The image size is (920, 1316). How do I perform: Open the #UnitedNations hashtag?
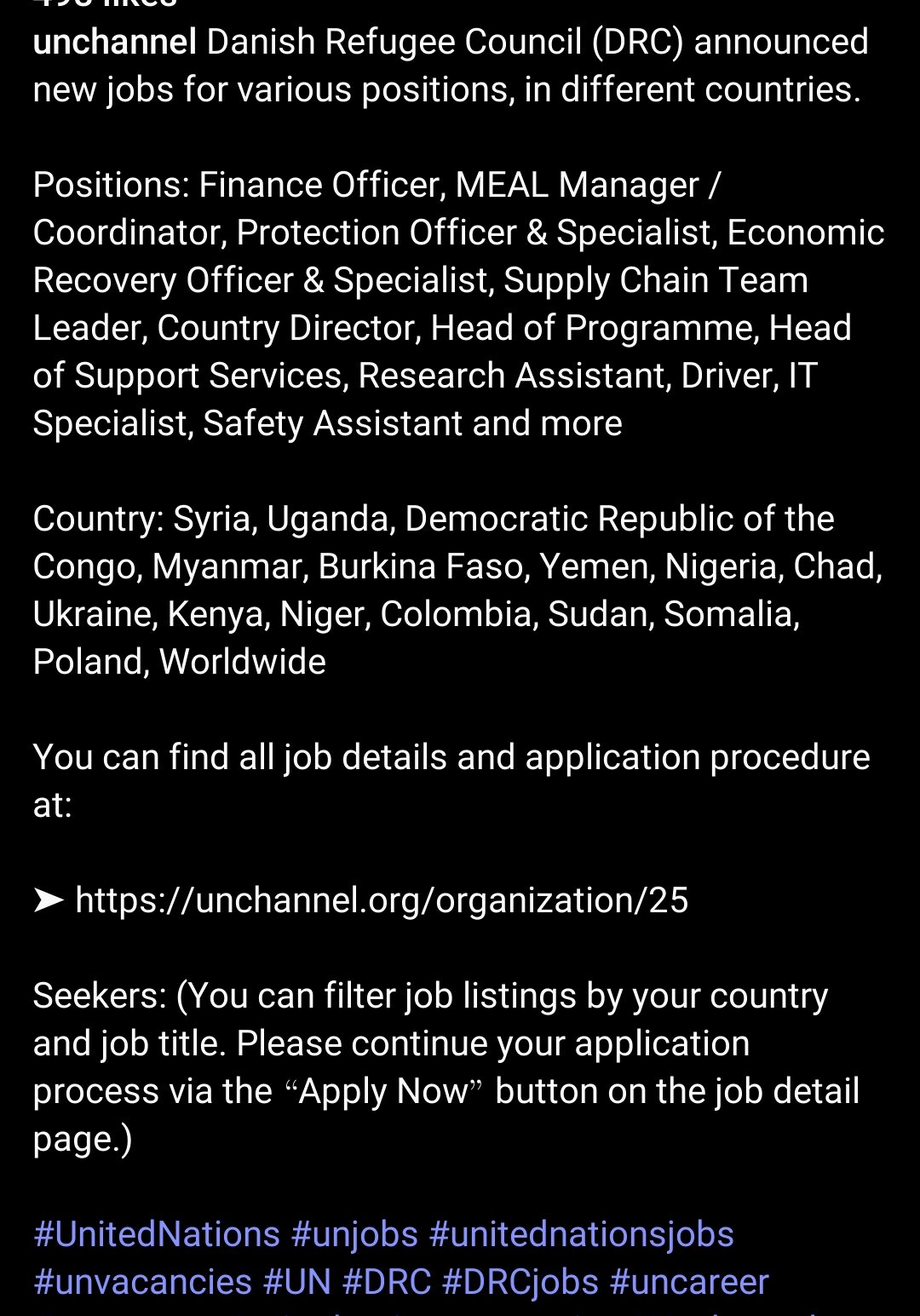pos(157,1234)
